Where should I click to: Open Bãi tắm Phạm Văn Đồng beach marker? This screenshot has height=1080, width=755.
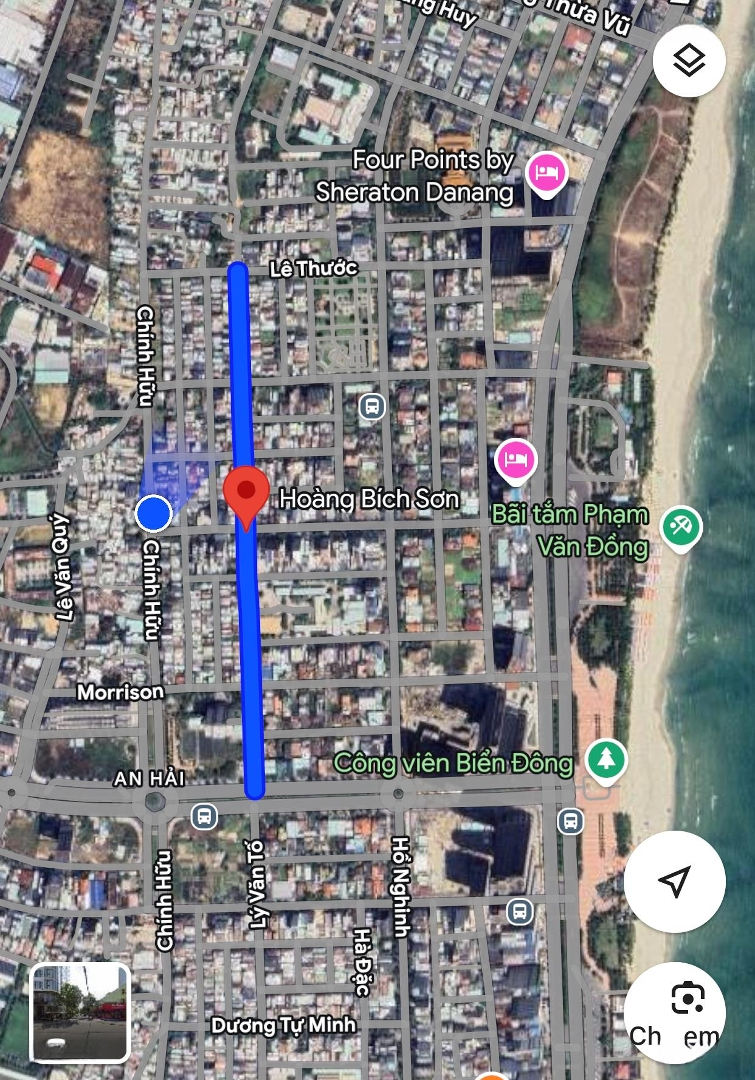[681, 526]
